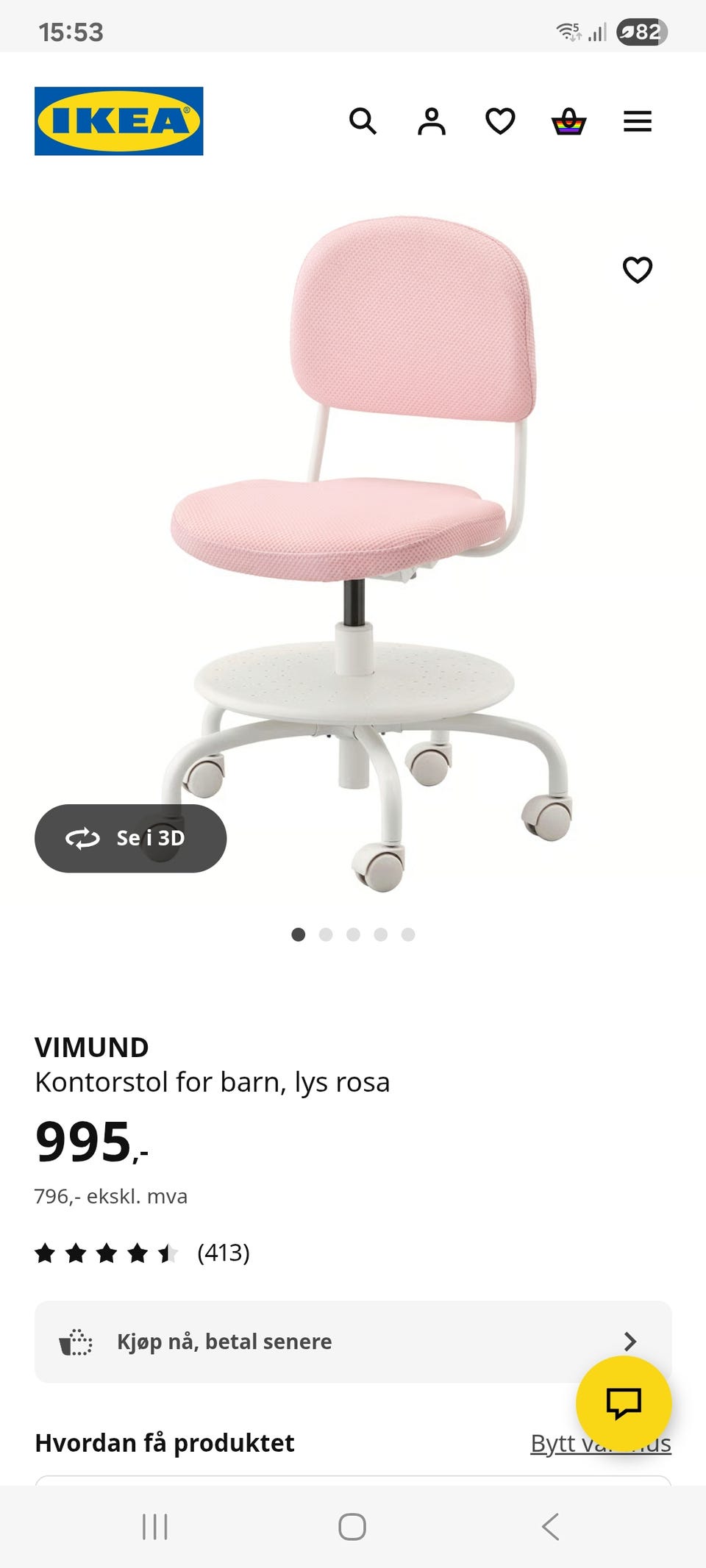The width and height of the screenshot is (706, 1568).
Task: Open the hamburger menu
Action: coord(638,121)
